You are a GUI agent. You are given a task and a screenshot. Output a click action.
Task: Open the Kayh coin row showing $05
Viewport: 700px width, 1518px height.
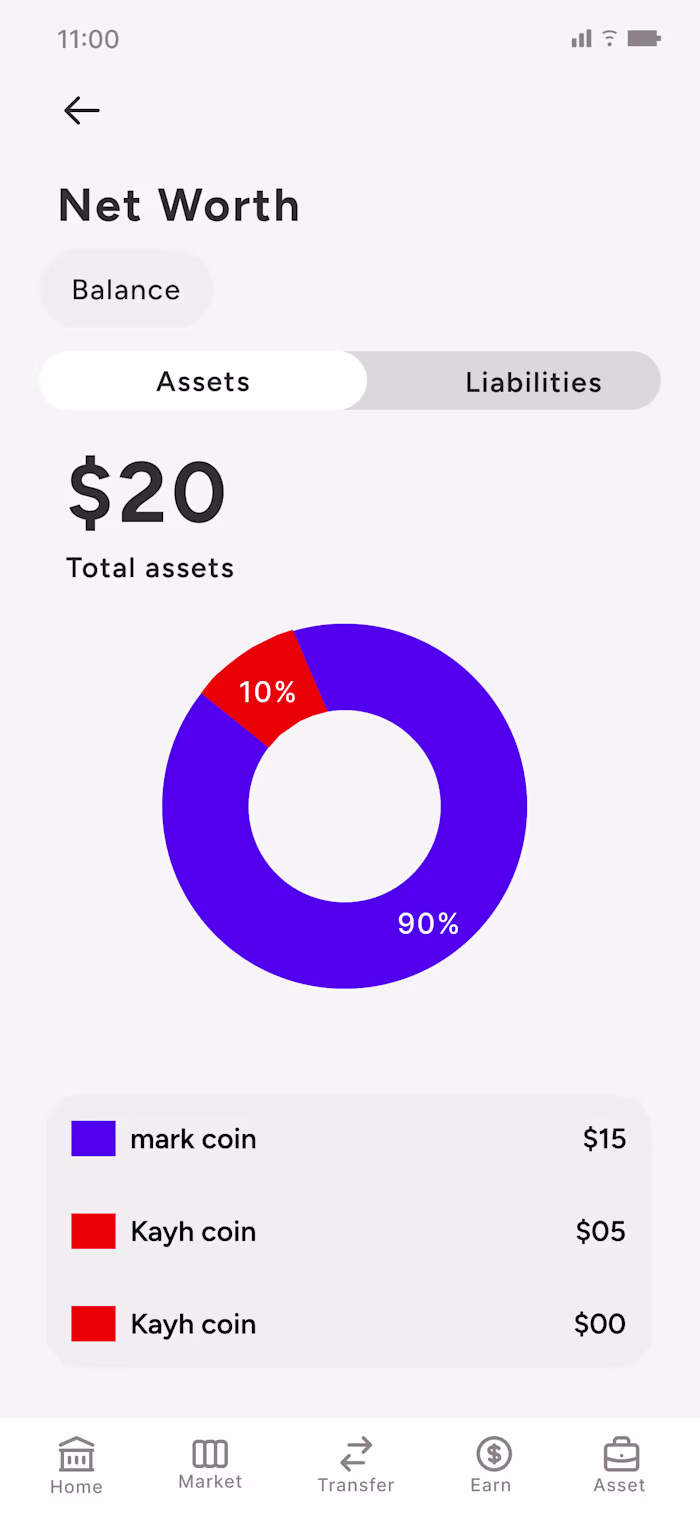click(x=349, y=1231)
